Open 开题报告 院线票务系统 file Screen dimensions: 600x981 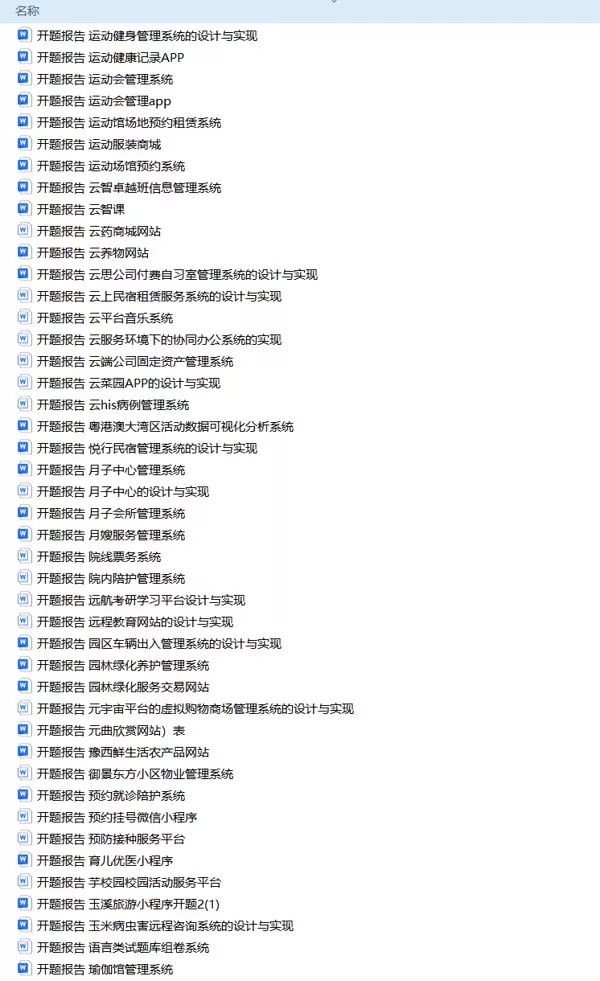[98, 557]
